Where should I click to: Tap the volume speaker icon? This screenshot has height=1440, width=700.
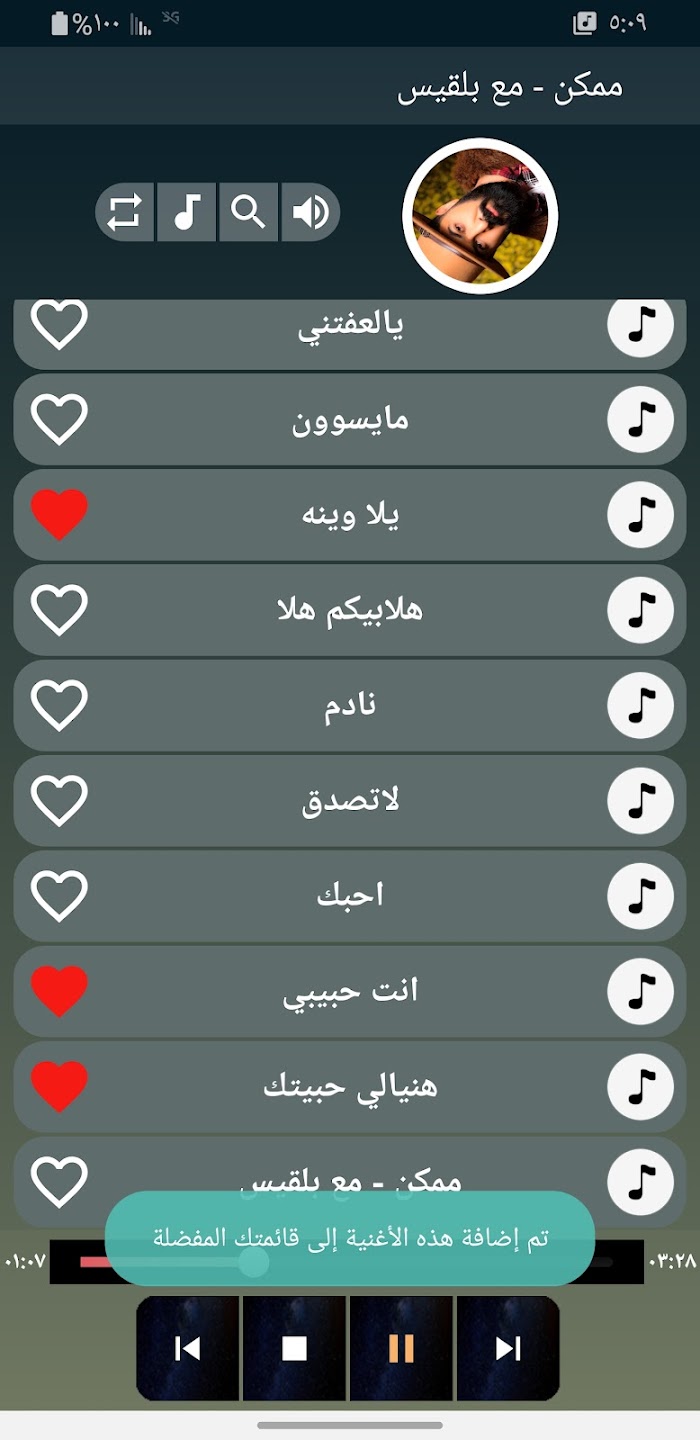click(x=310, y=213)
